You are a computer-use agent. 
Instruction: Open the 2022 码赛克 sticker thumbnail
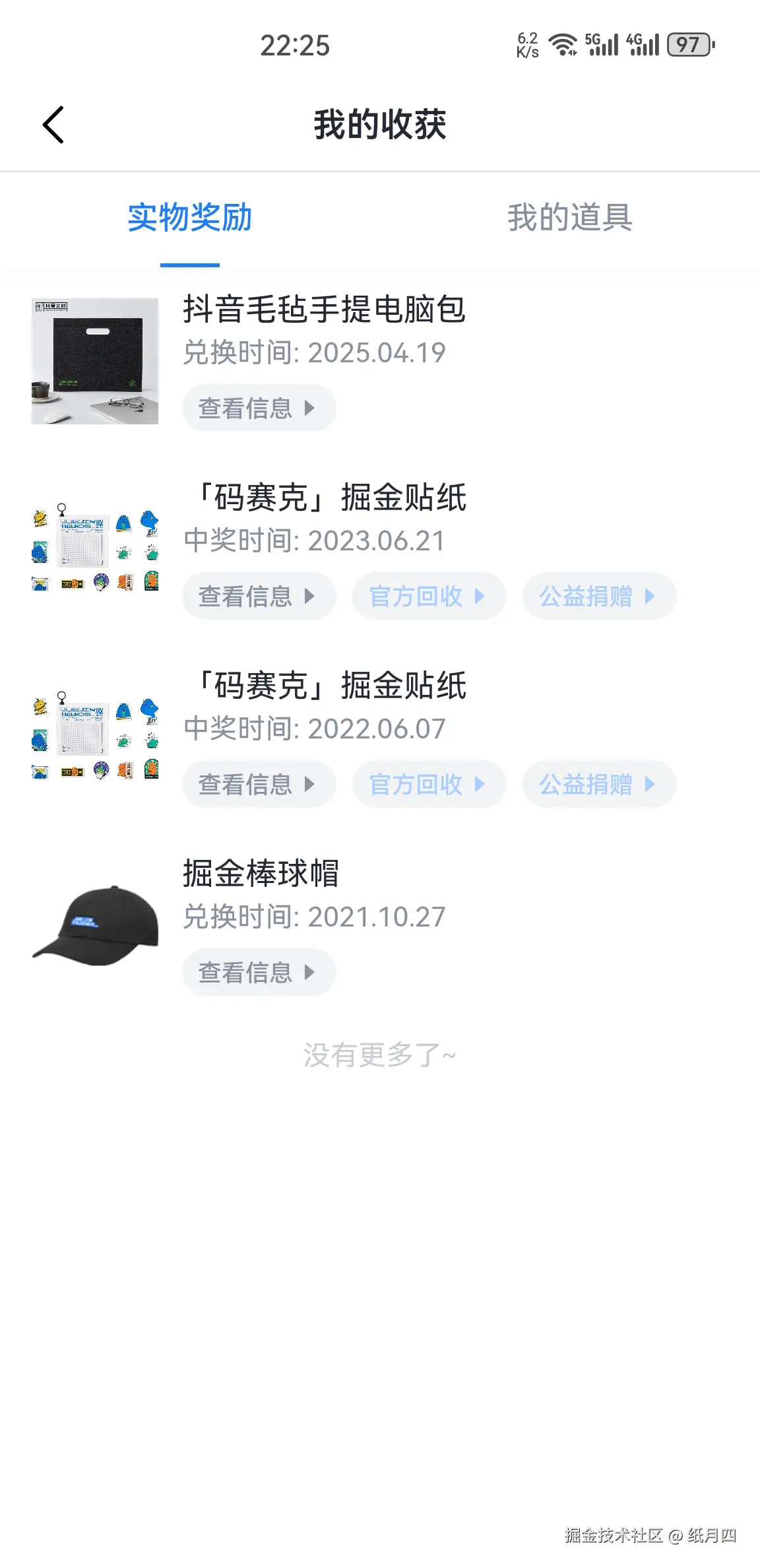pos(94,736)
